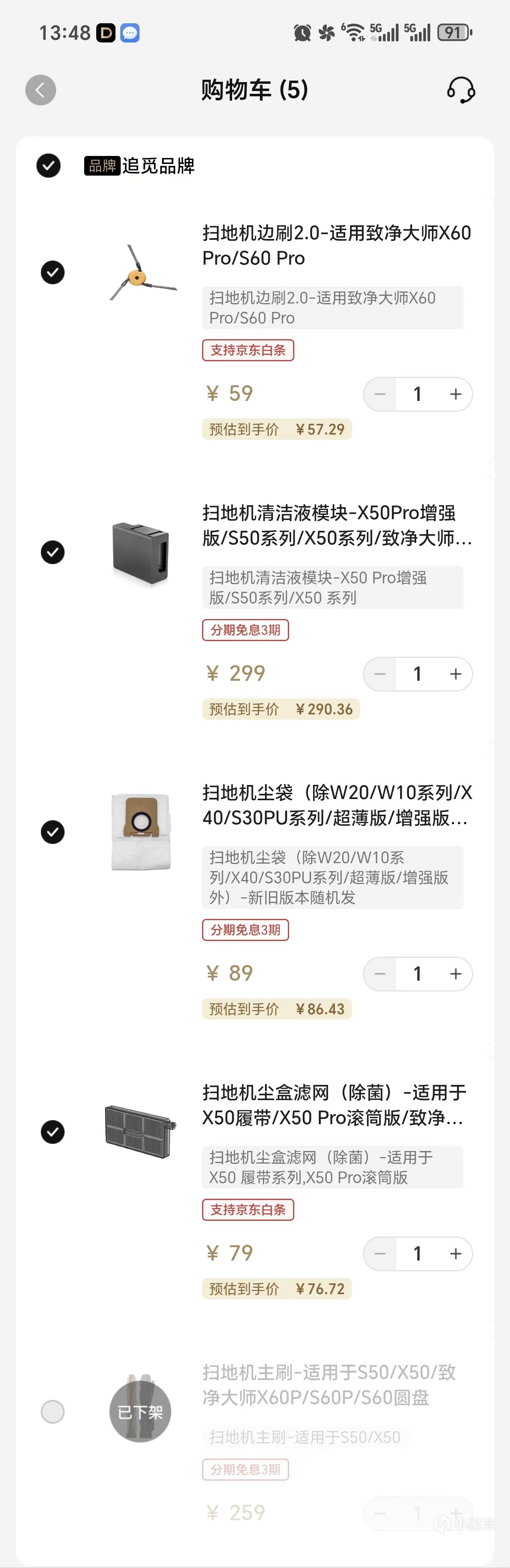Add one more 扫地机尘袋
The height and width of the screenshot is (1568, 510).
[455, 974]
